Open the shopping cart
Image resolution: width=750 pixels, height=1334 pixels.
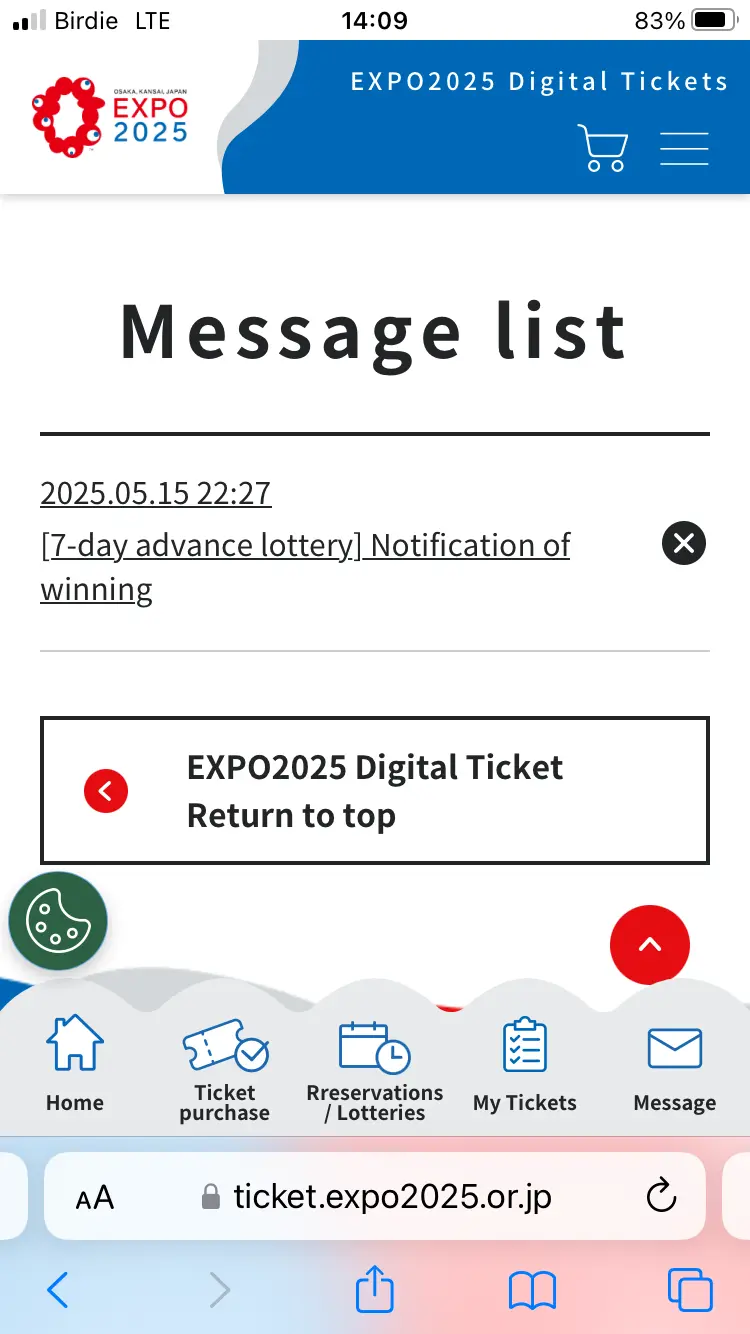[603, 148]
